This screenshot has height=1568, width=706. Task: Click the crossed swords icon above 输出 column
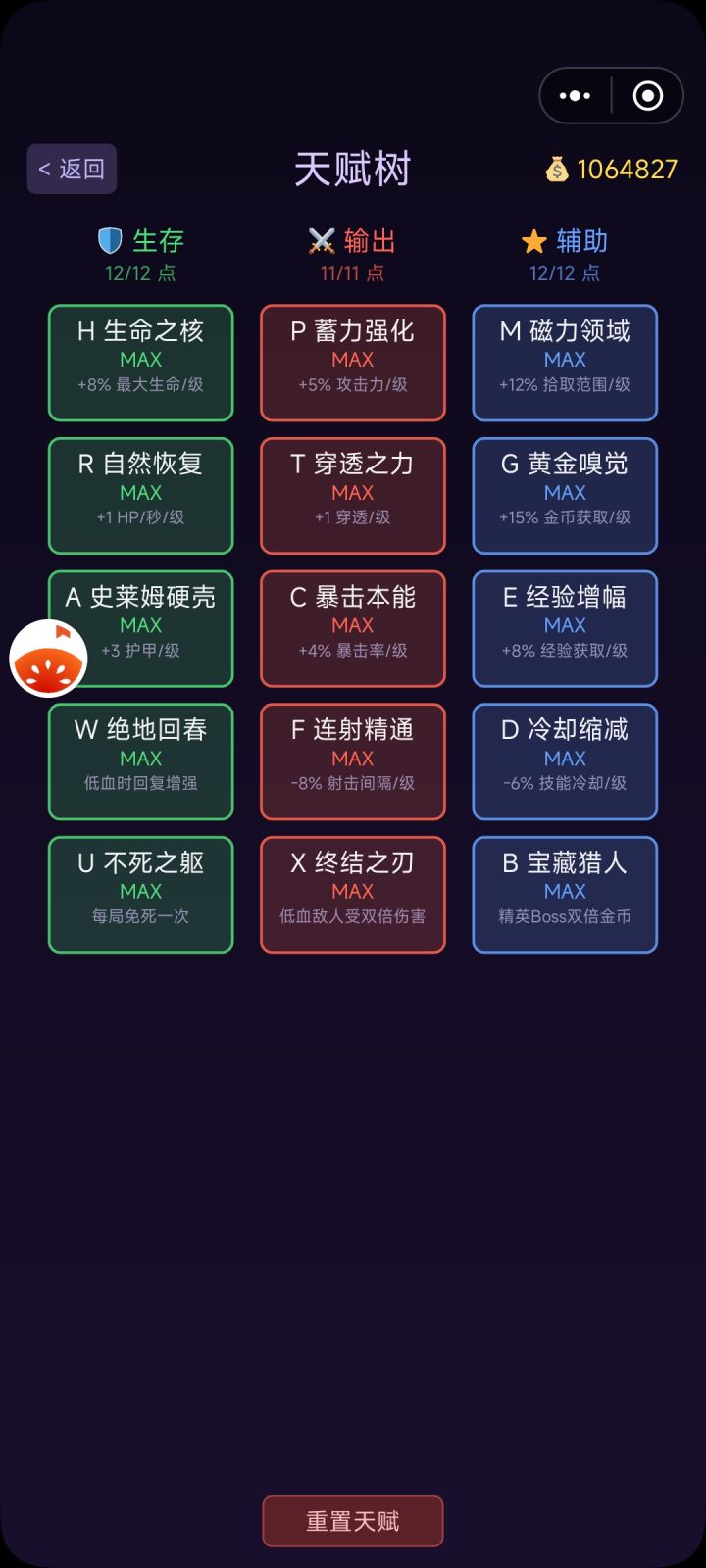pyautogui.click(x=324, y=238)
